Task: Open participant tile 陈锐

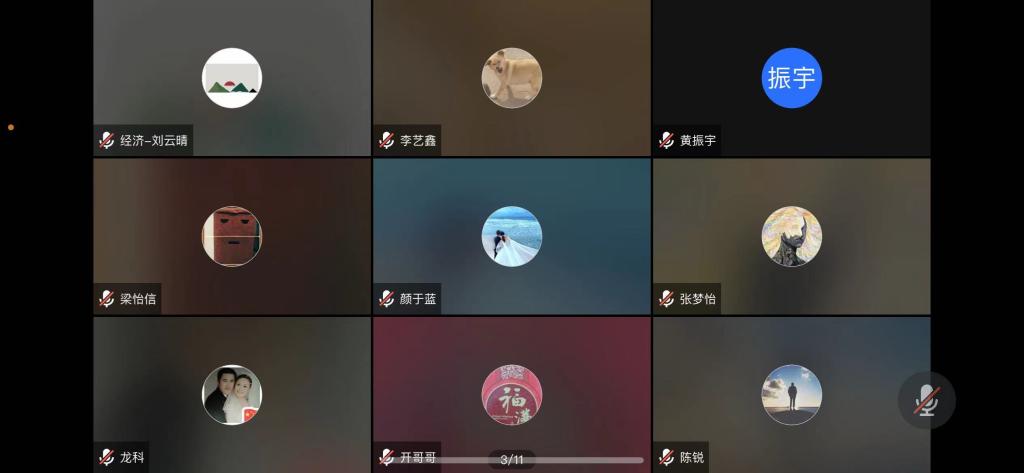Action: pyautogui.click(x=791, y=394)
